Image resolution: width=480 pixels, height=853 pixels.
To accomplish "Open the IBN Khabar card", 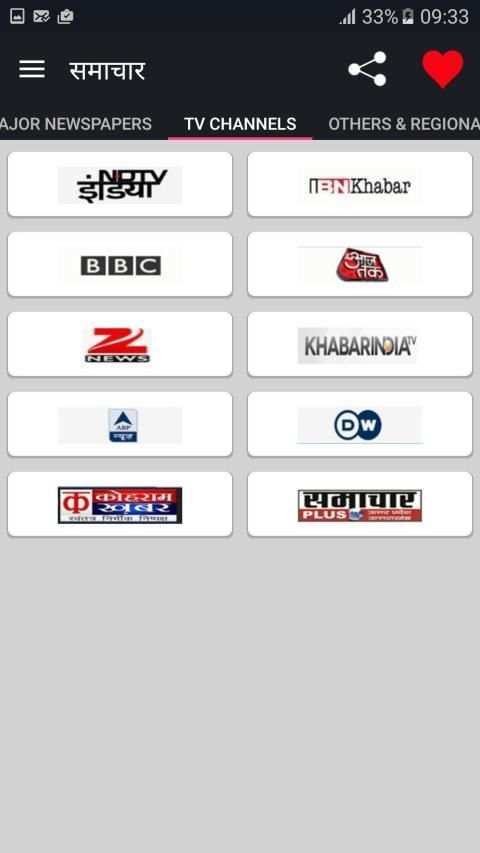I will pos(360,184).
